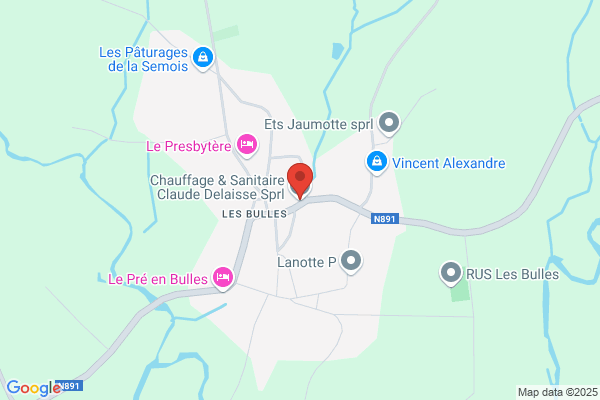Open the Ets Jaumotte sprl marker
The height and width of the screenshot is (400, 600).
(x=389, y=124)
